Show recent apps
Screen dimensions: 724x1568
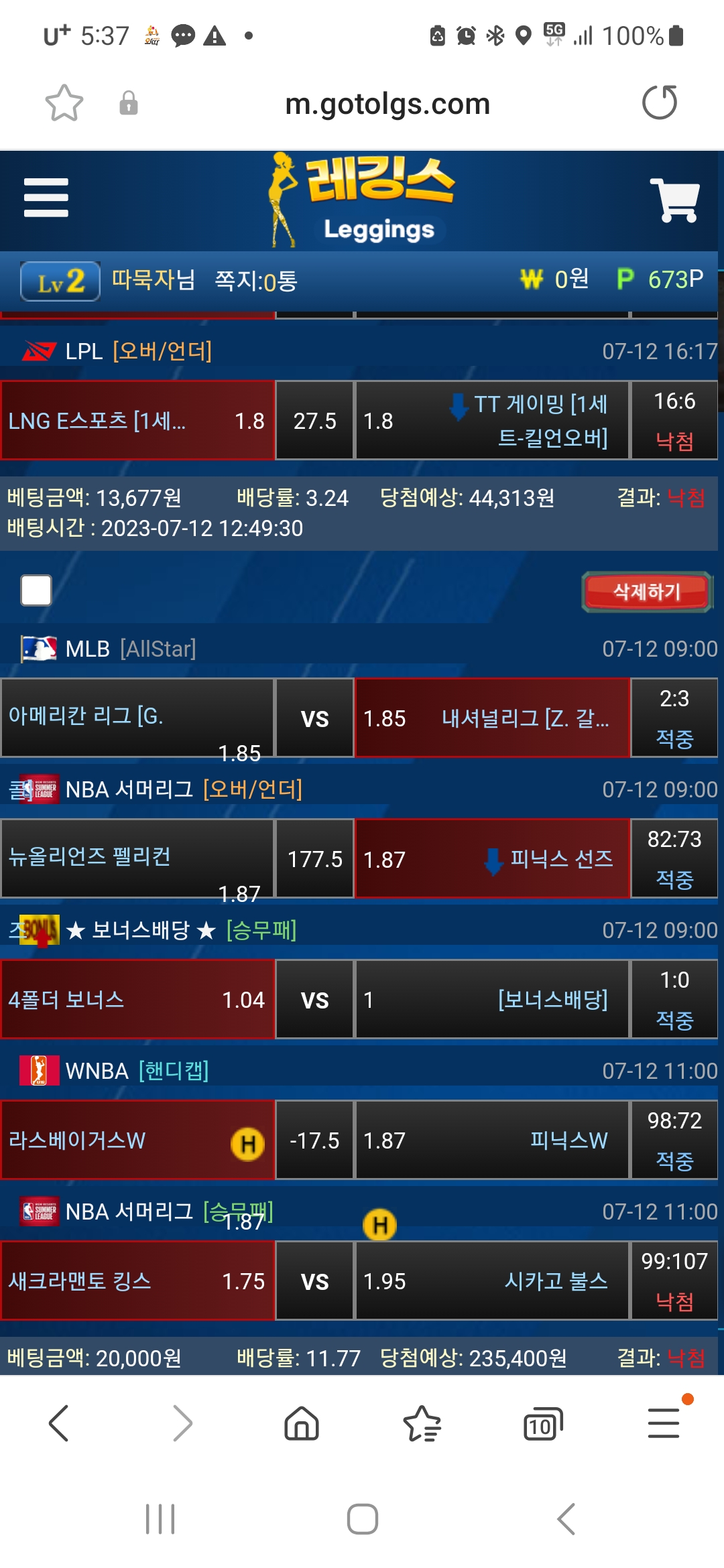[x=160, y=1519]
